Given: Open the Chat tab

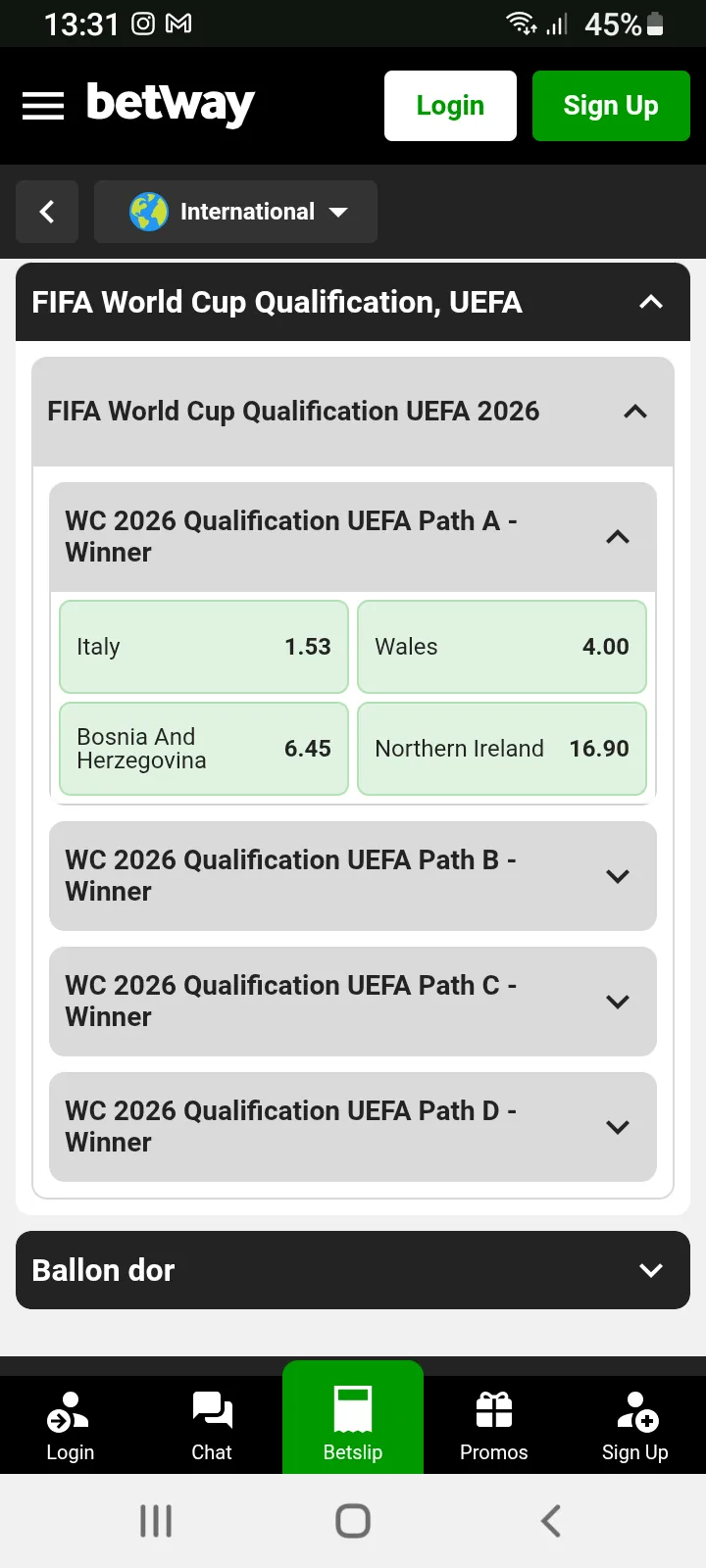Looking at the screenshot, I should 212,1426.
